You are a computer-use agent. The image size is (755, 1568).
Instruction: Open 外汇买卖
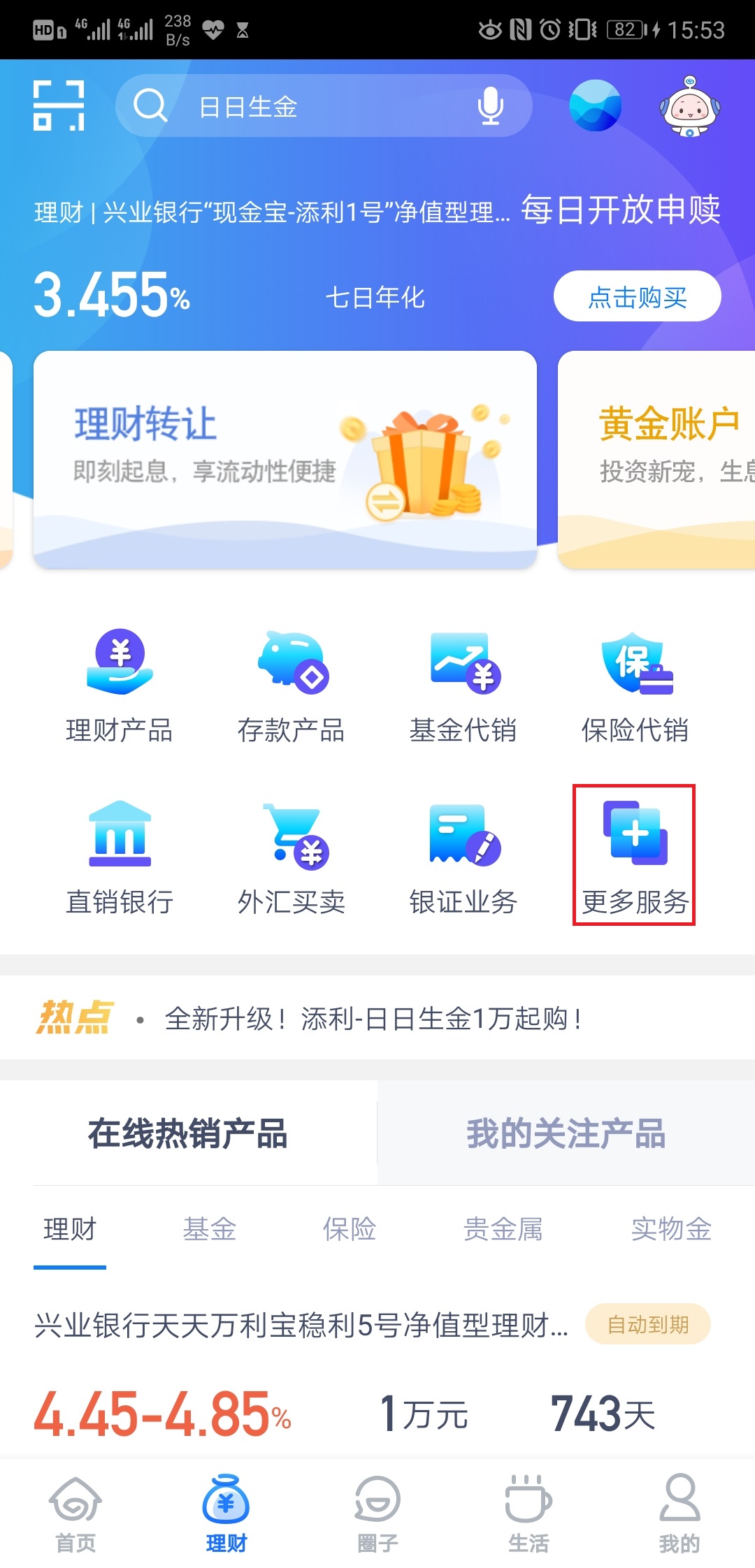[292, 857]
